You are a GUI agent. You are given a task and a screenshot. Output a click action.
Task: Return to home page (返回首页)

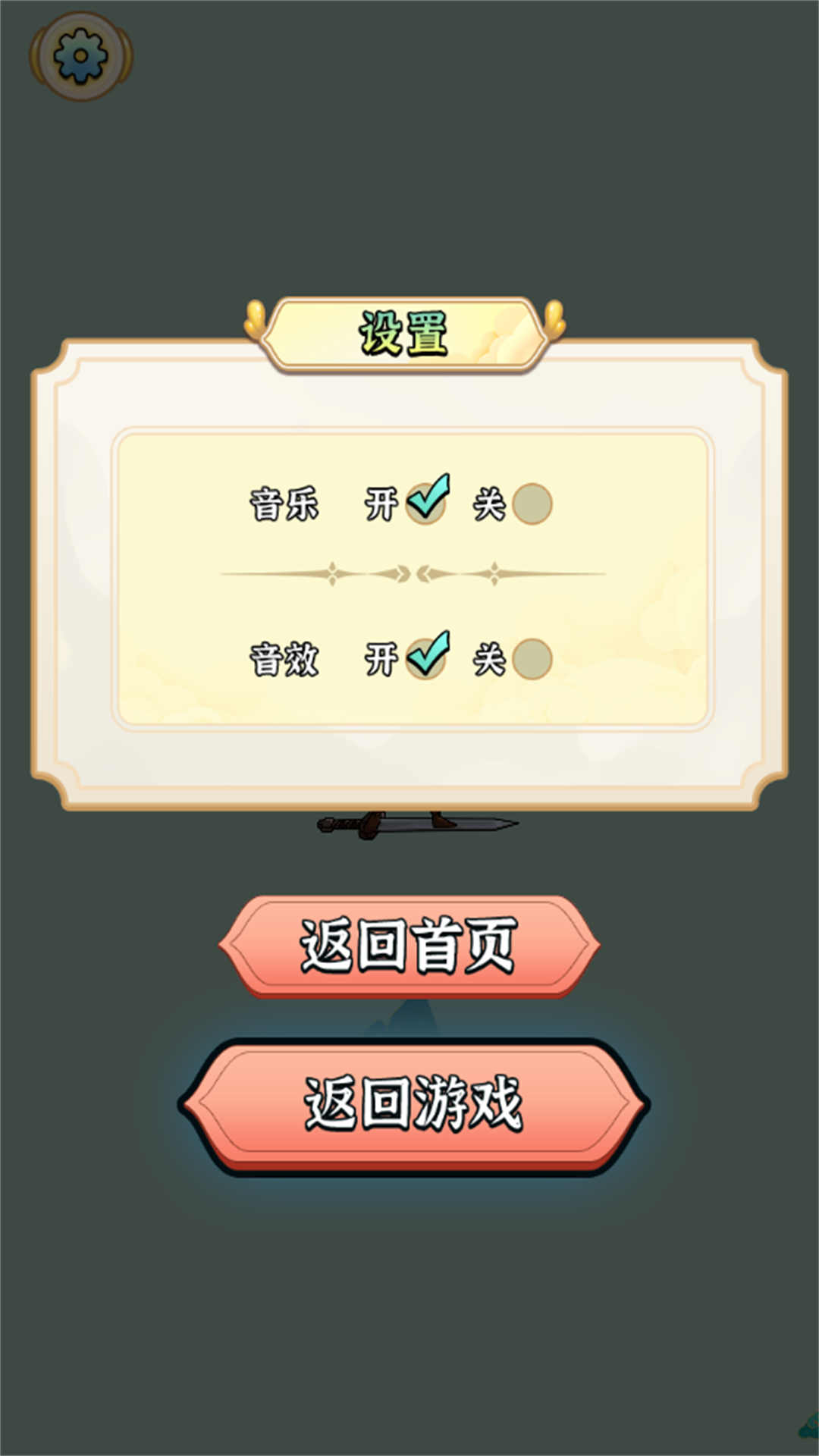[409, 945]
